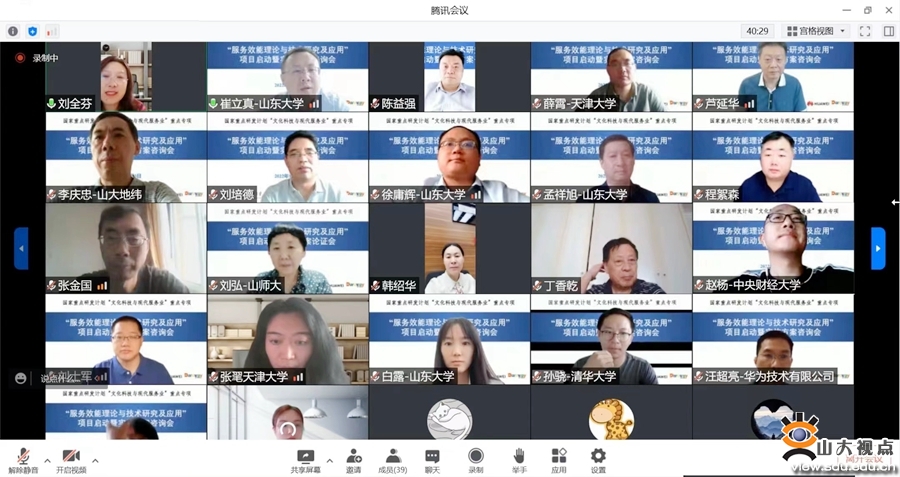The image size is (900, 477).
Task: Enter full screen mode
Action: pos(865,31)
